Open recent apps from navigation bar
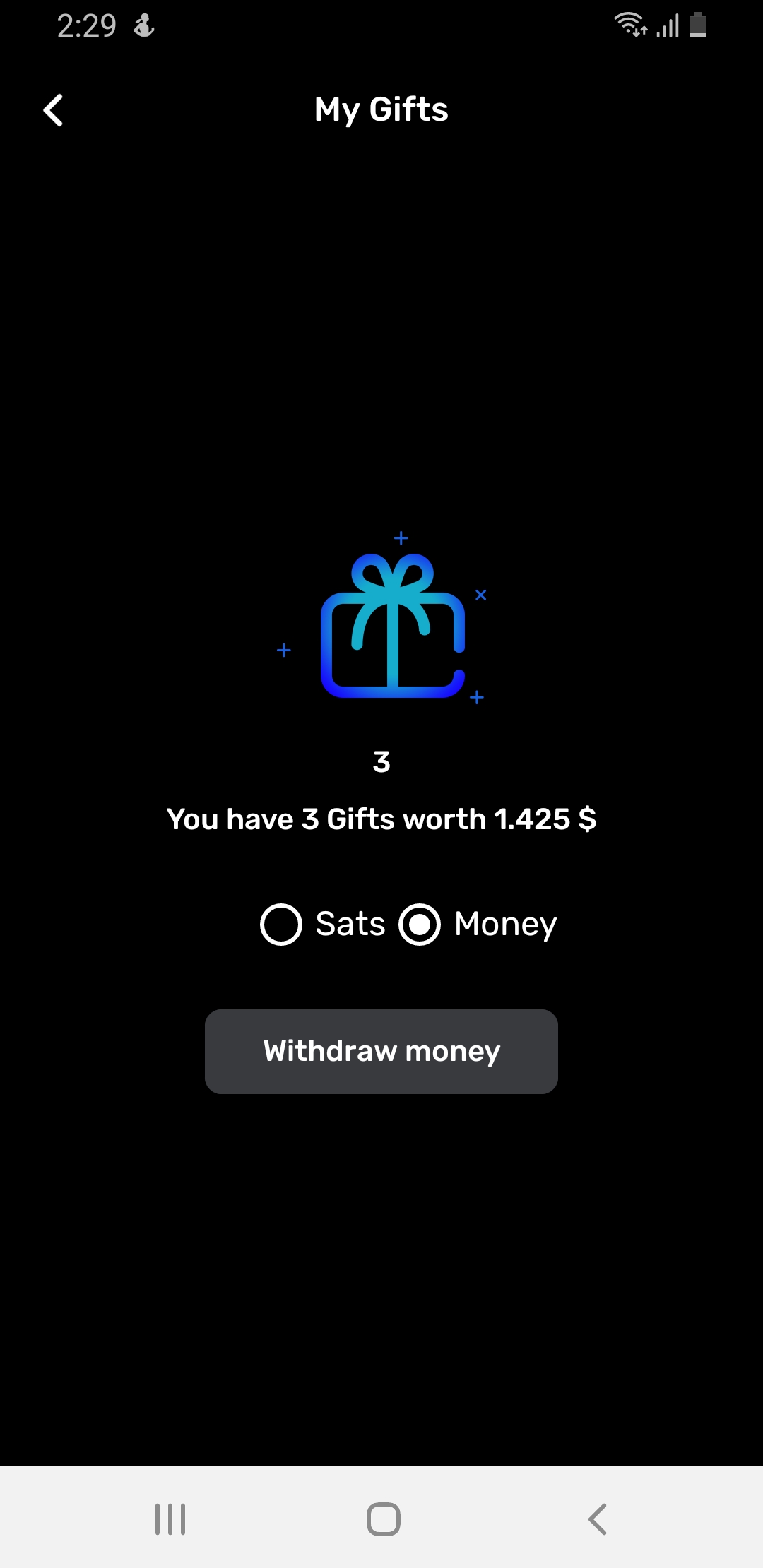Viewport: 763px width, 1568px height. [170, 1519]
